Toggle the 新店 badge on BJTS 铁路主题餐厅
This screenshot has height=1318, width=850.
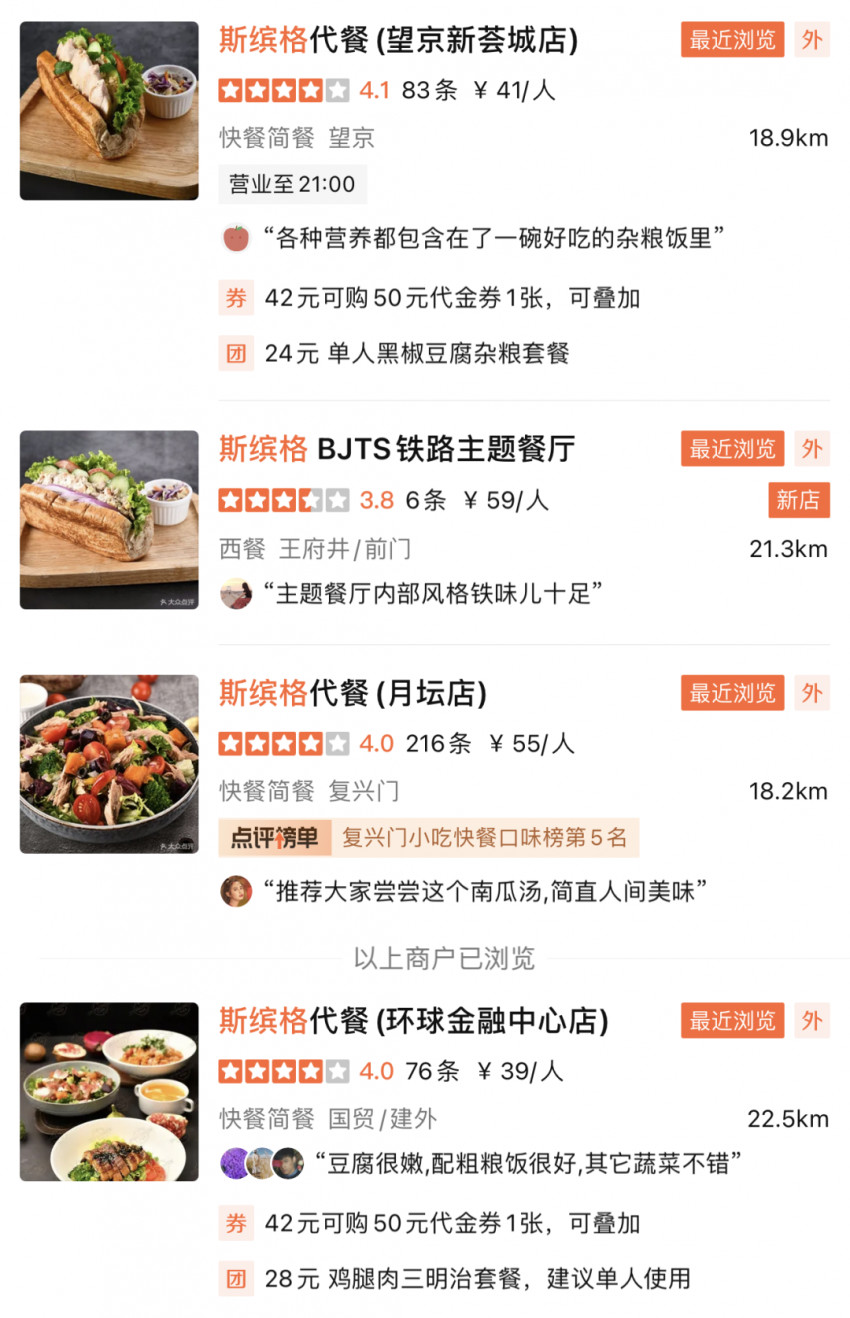[x=798, y=502]
